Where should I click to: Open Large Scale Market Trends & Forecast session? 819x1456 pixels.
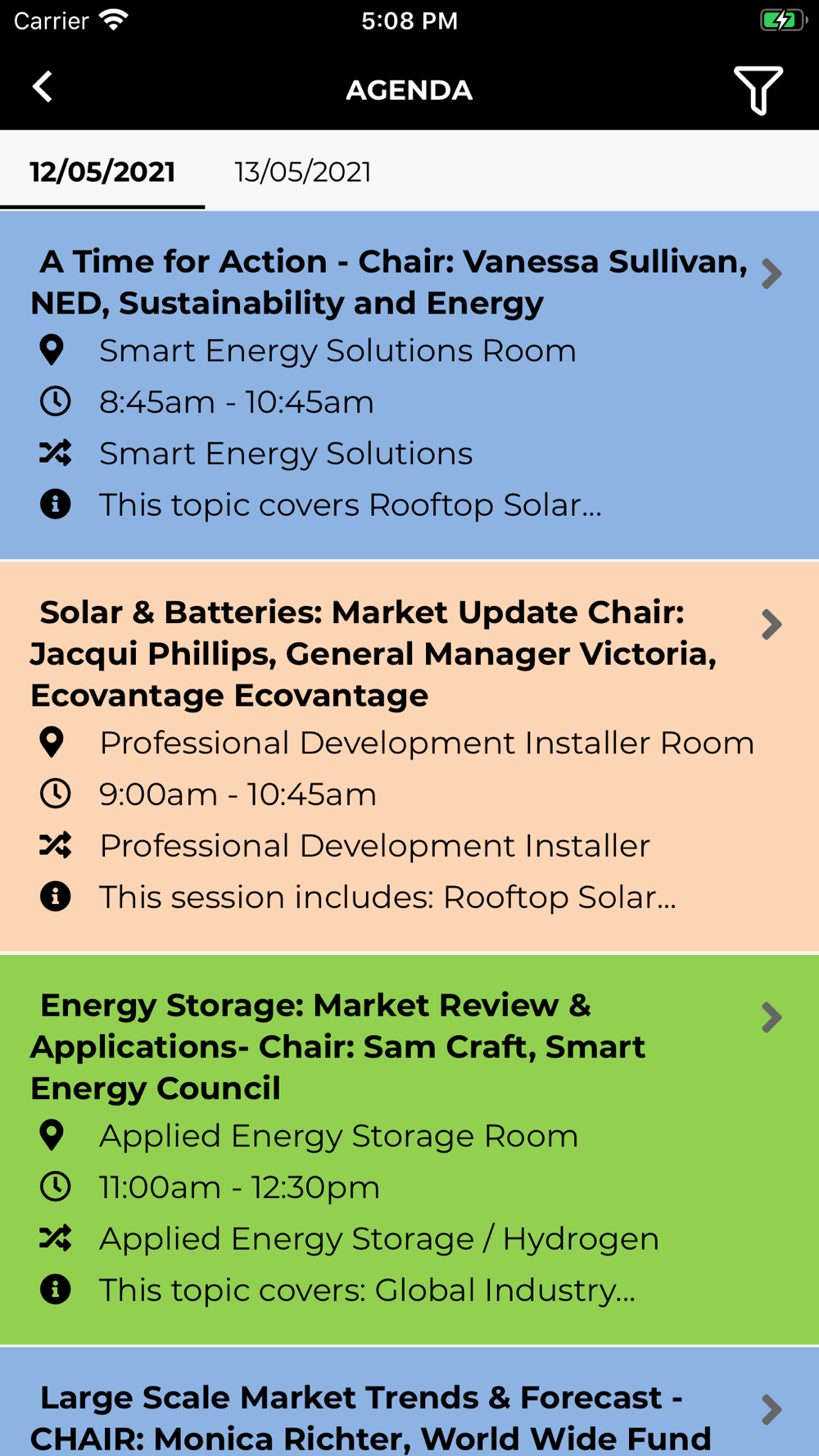pyautogui.click(x=409, y=1402)
